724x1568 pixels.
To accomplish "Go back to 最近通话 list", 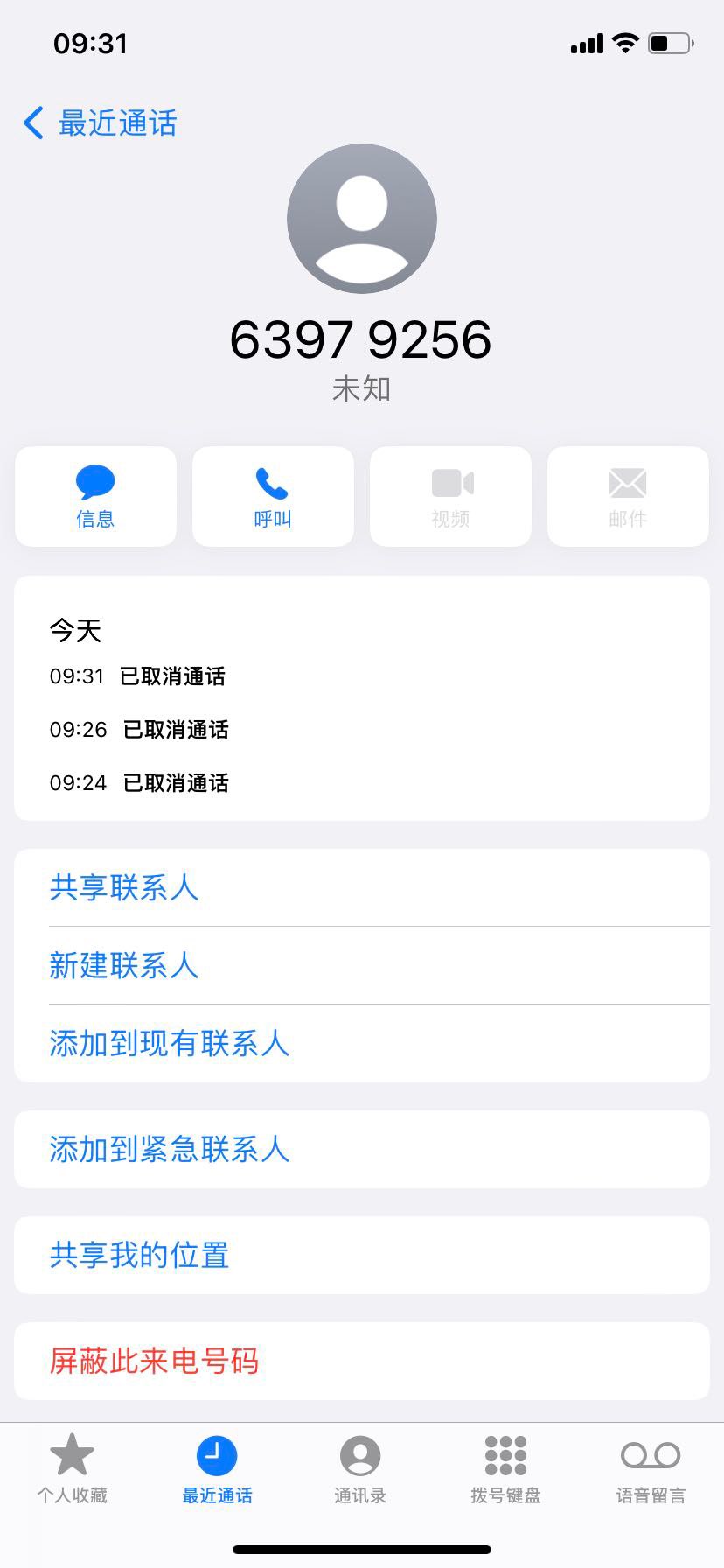I will (100, 123).
